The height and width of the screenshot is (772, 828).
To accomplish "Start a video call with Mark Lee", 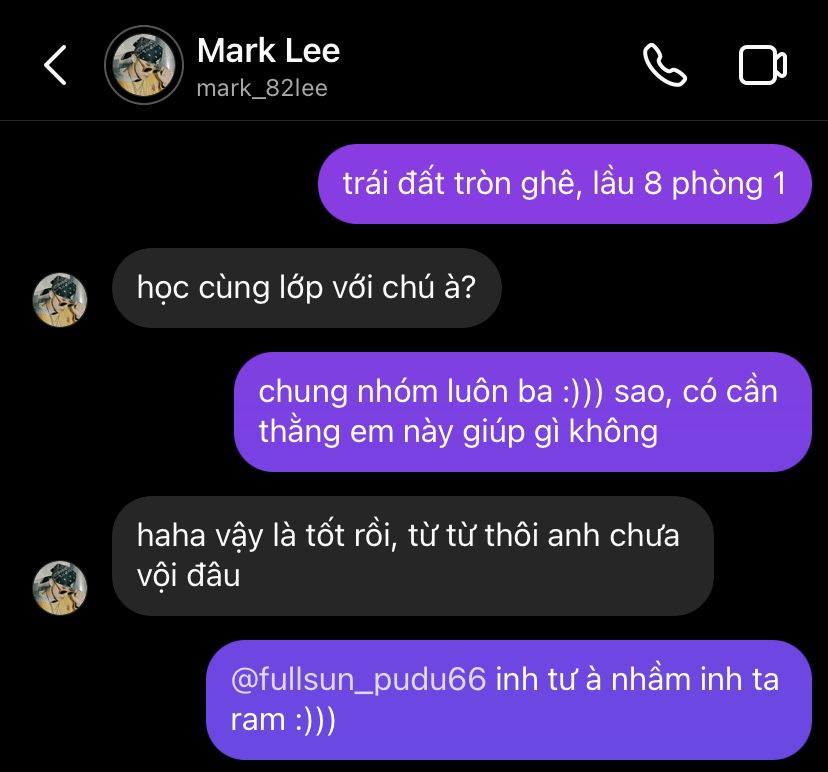I will click(762, 66).
